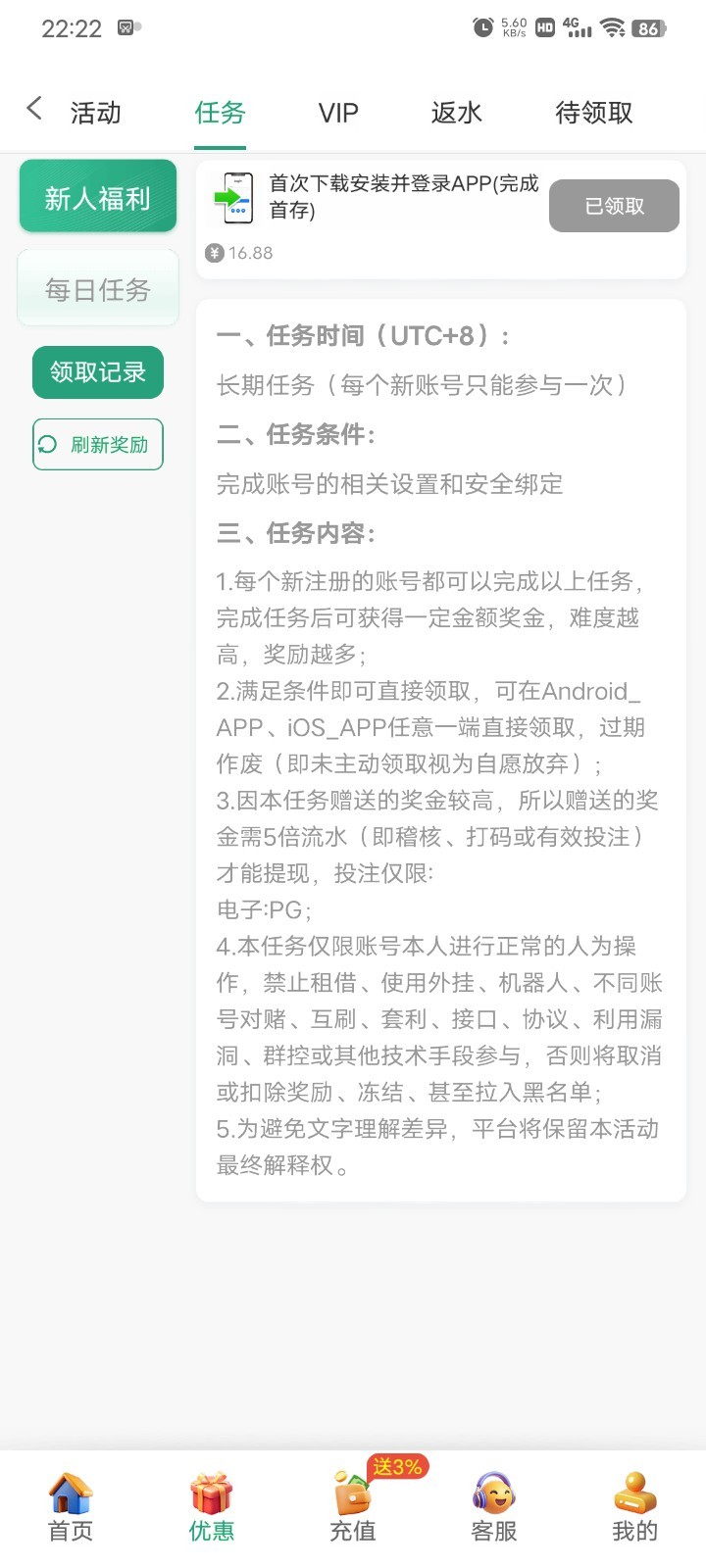This screenshot has width=706, height=1568.
Task: Contact 客服 customer service
Action: pyautogui.click(x=494, y=1507)
